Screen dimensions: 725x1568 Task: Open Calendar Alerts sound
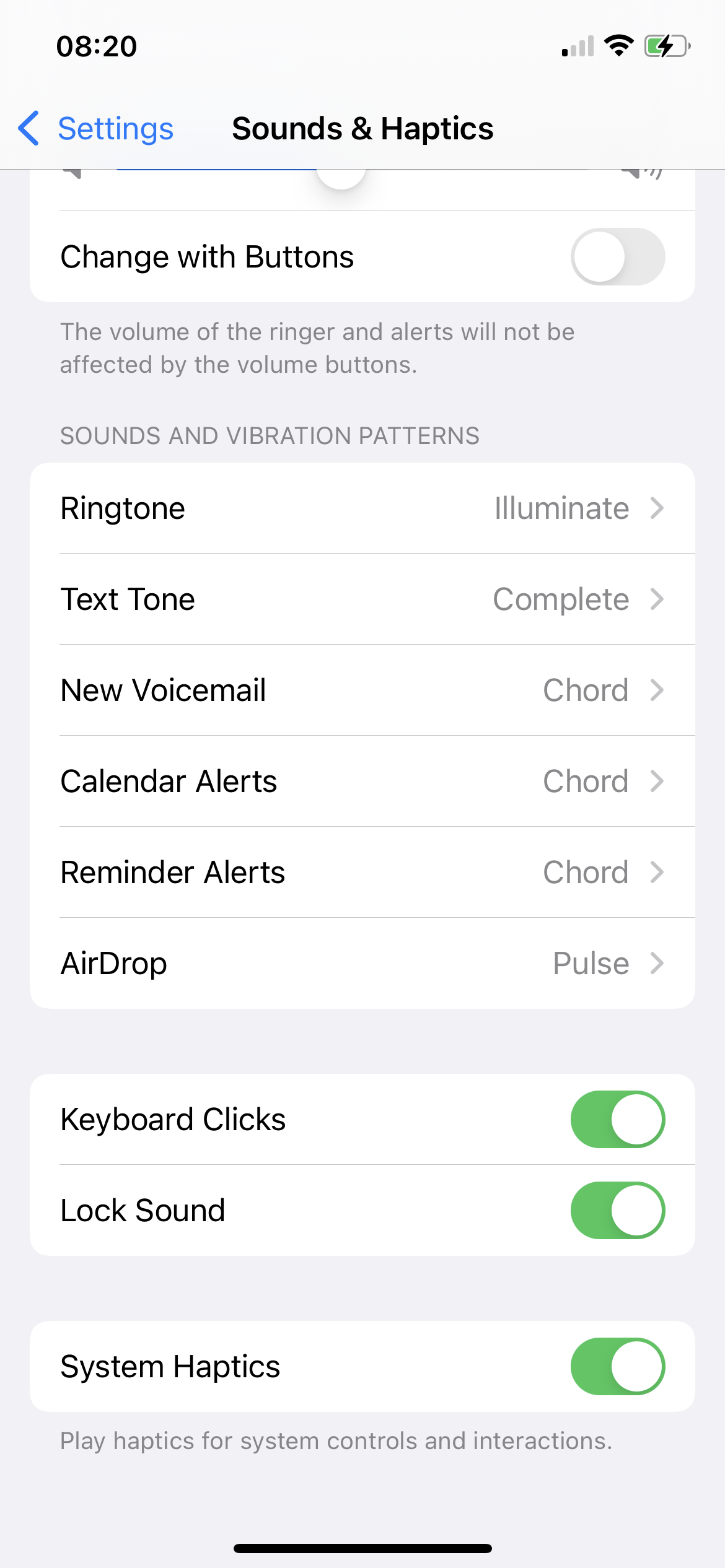[362, 782]
